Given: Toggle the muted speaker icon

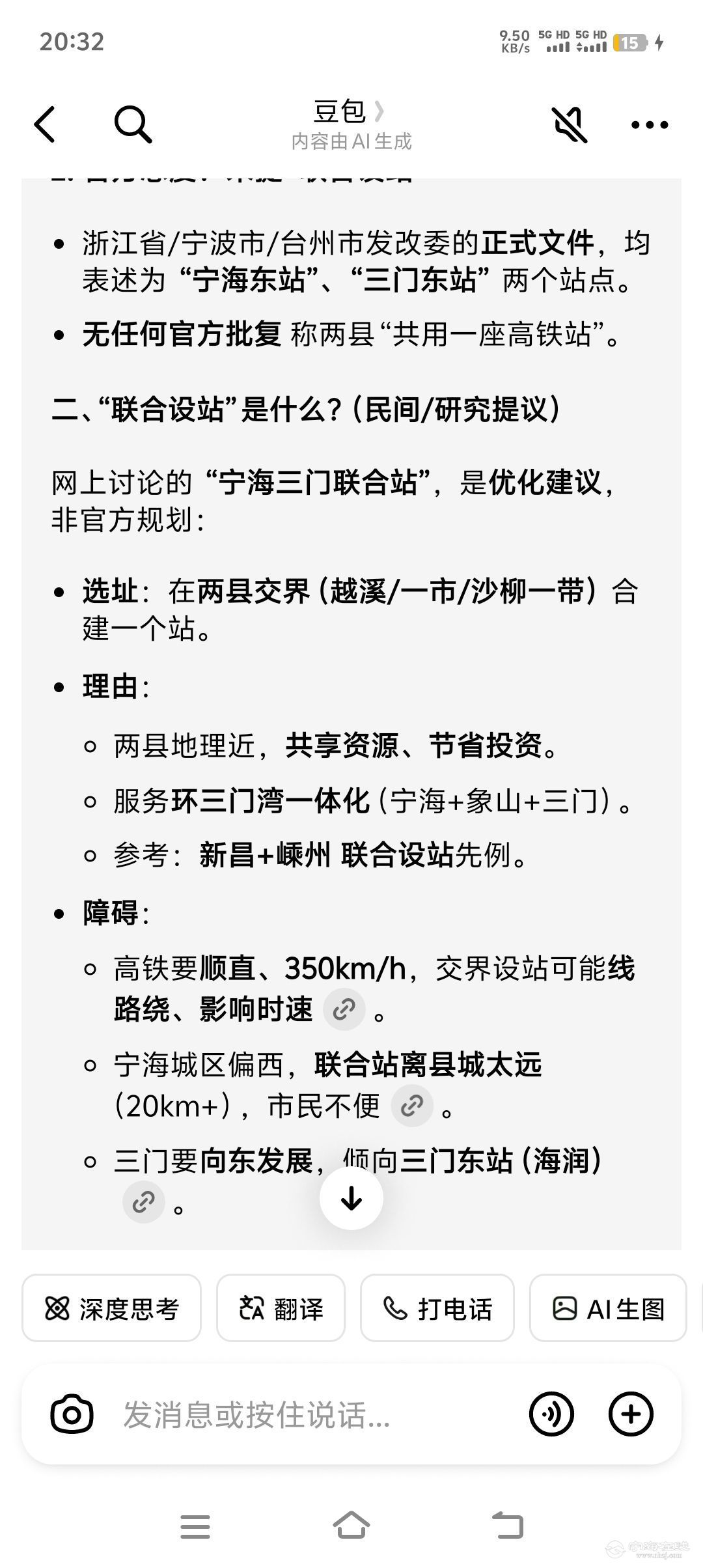Looking at the screenshot, I should click(570, 124).
